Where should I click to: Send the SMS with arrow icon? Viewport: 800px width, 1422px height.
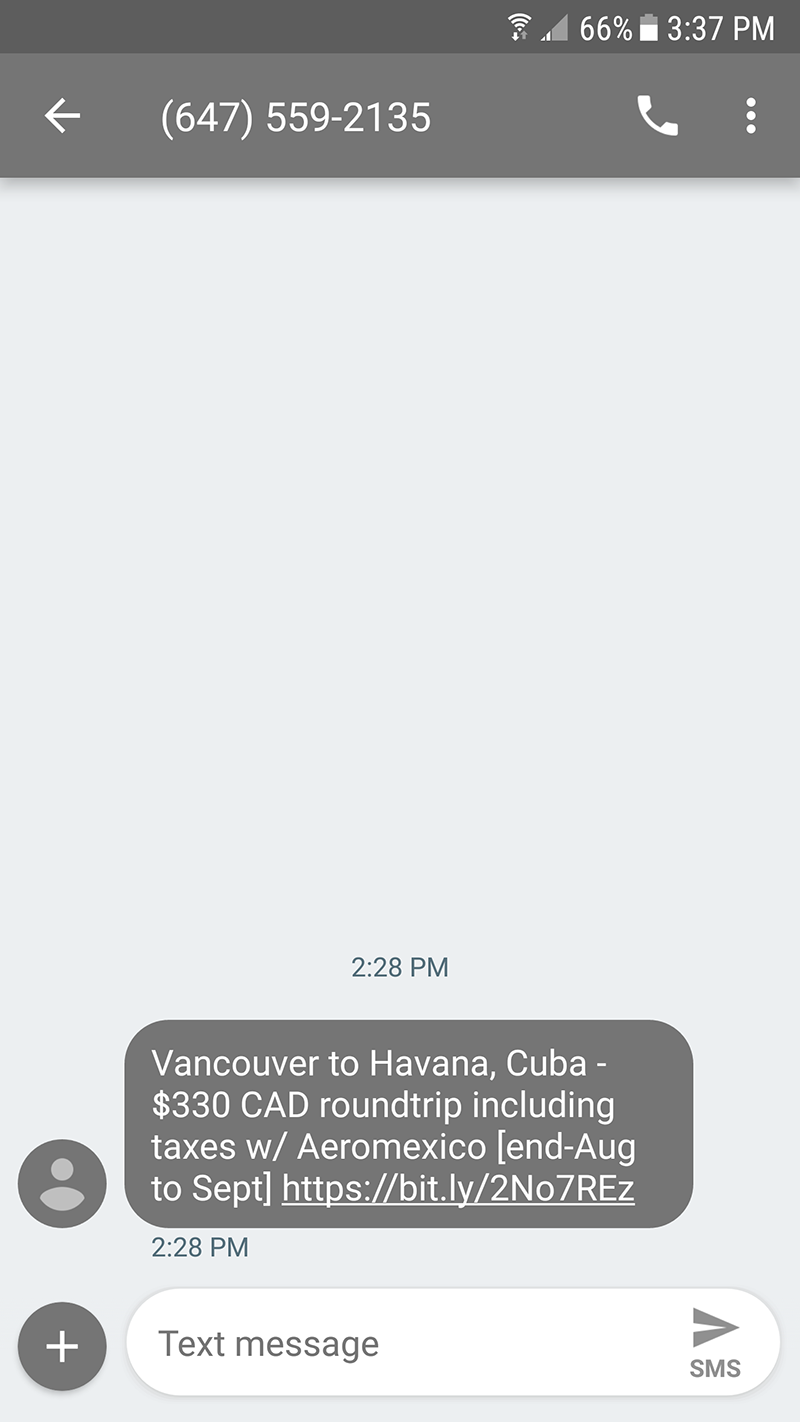coord(715,1342)
